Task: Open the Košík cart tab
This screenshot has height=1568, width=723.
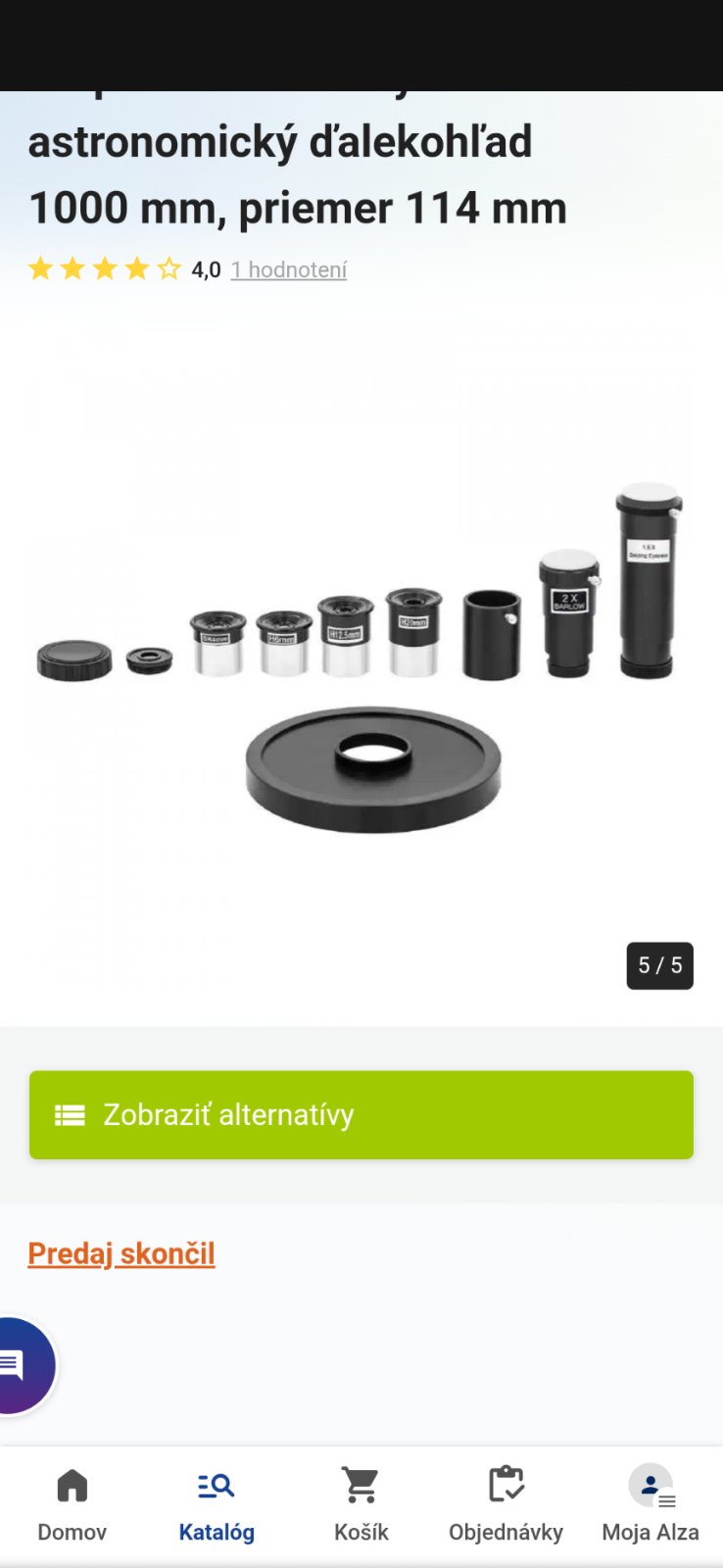Action: (361, 1504)
